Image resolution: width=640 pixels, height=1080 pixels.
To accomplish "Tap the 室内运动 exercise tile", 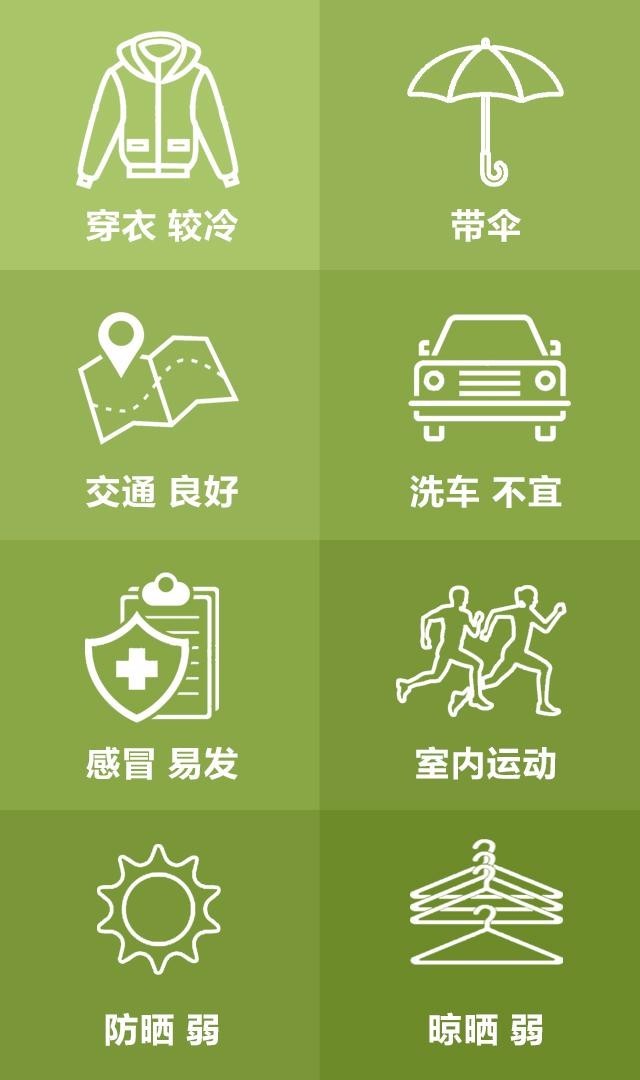I will click(x=480, y=675).
